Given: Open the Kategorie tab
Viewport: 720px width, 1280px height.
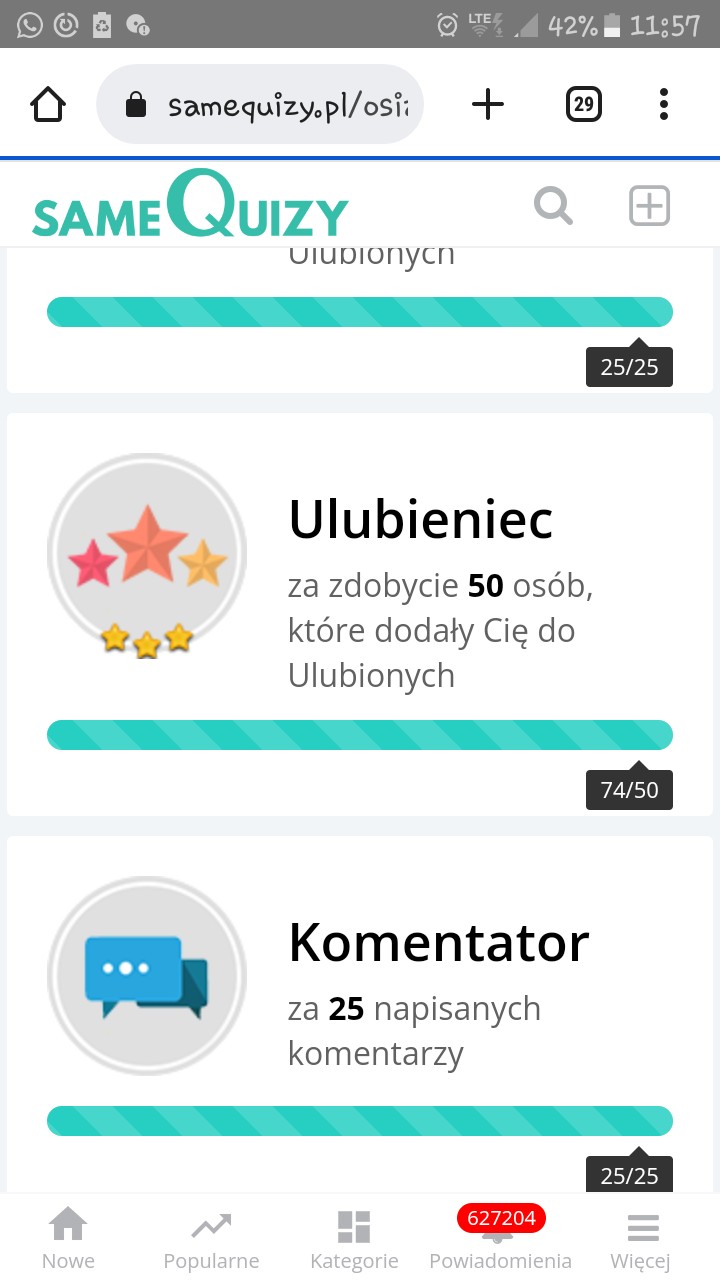Looking at the screenshot, I should click(354, 1238).
